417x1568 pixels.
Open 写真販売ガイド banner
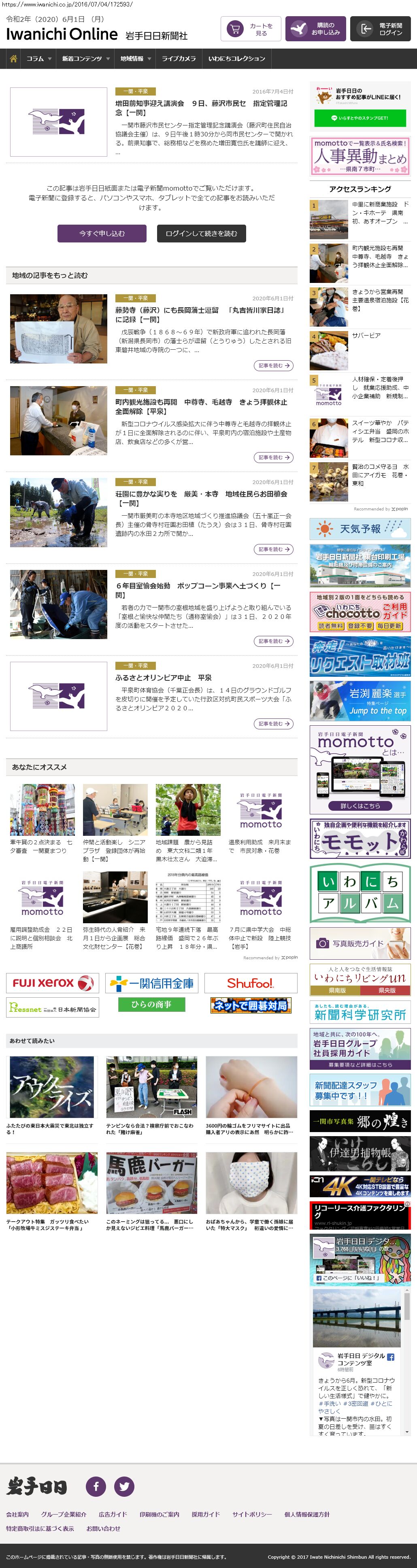(x=360, y=943)
